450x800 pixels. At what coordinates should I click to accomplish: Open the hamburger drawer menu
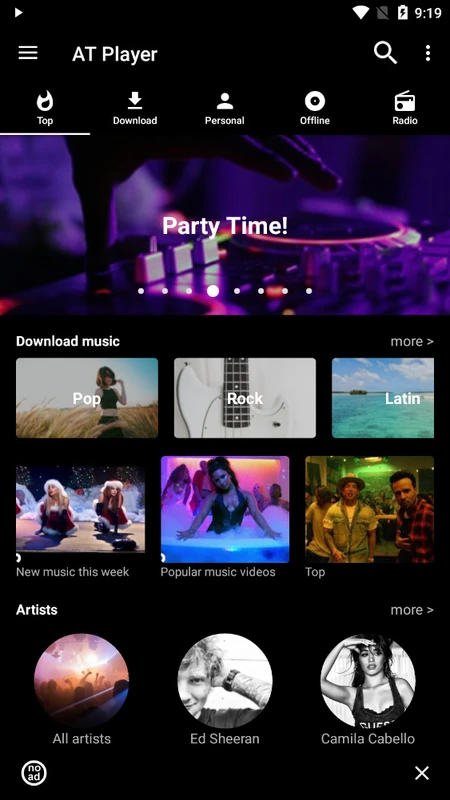28,53
